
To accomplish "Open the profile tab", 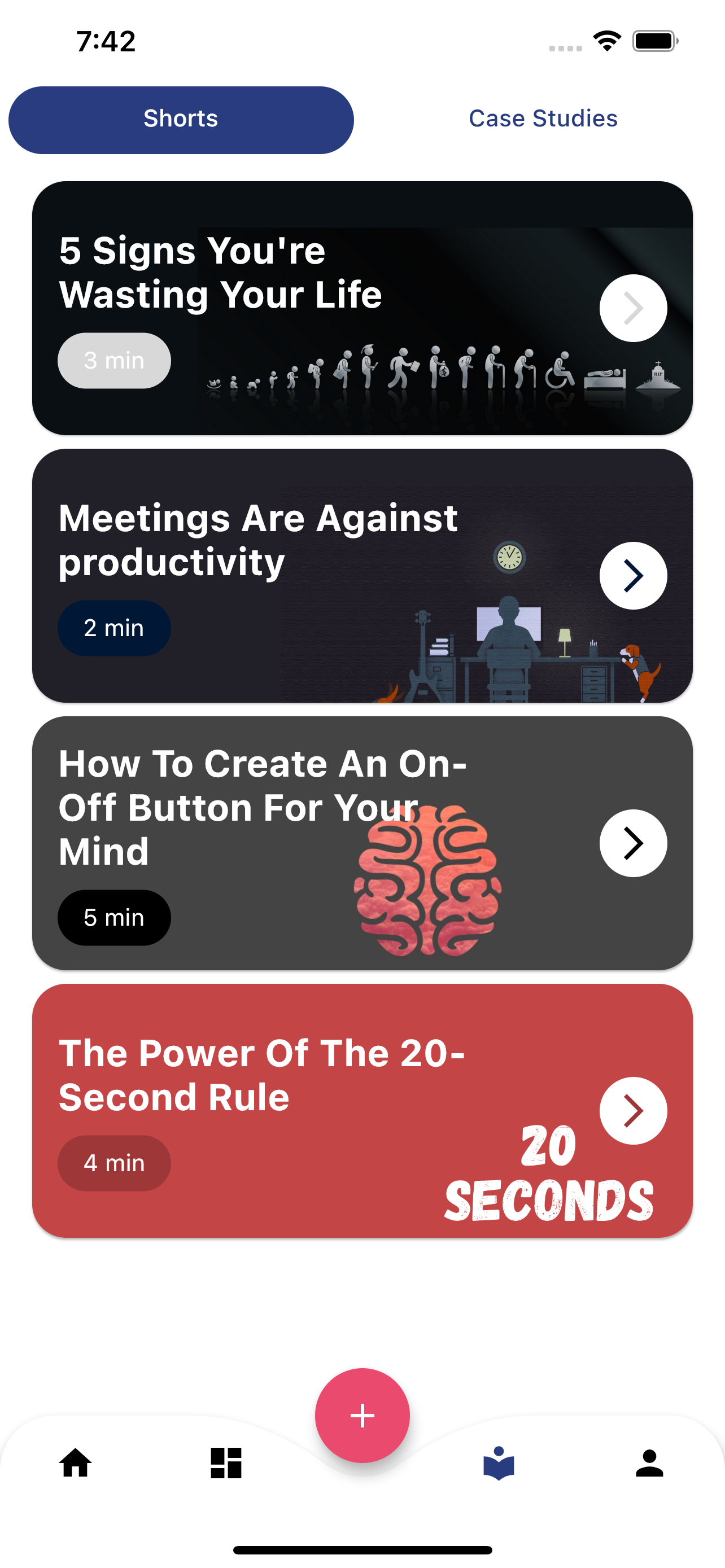I will (x=649, y=1462).
